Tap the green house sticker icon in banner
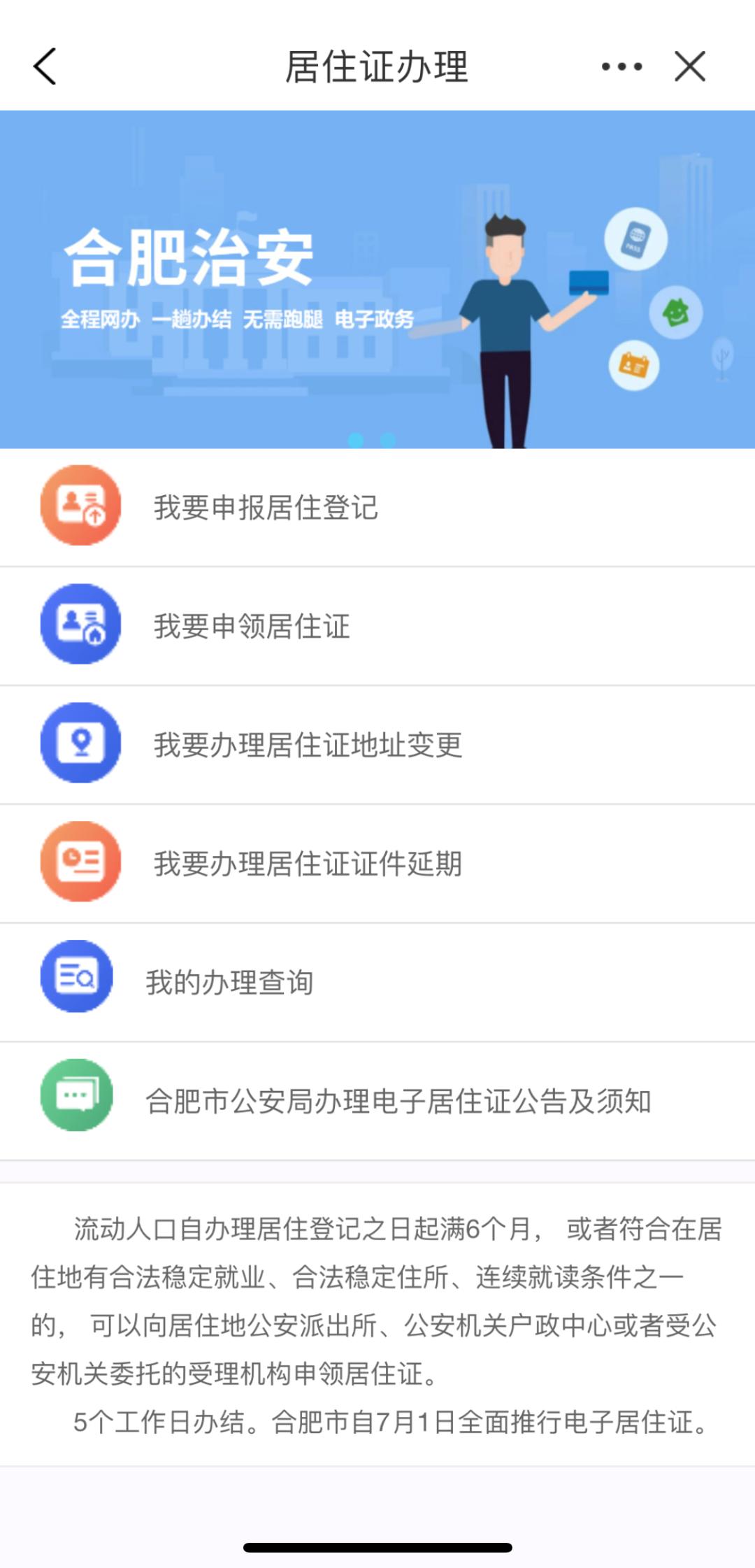 [x=675, y=313]
